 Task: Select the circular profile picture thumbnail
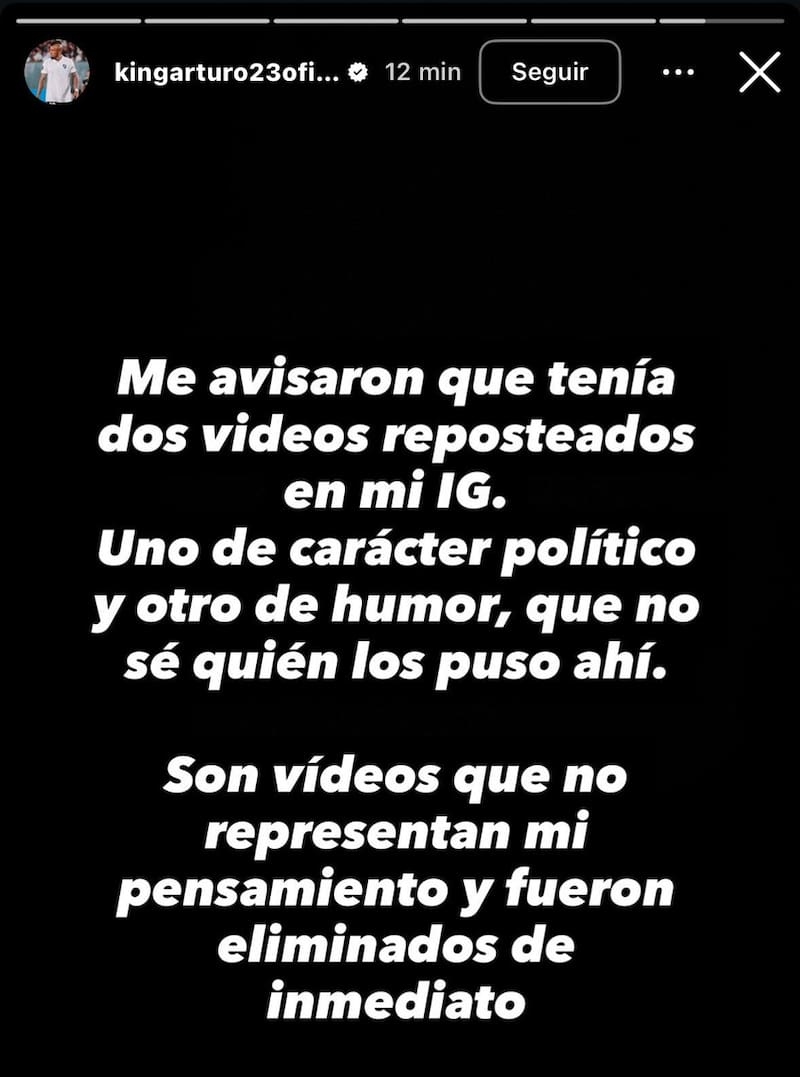coord(56,71)
